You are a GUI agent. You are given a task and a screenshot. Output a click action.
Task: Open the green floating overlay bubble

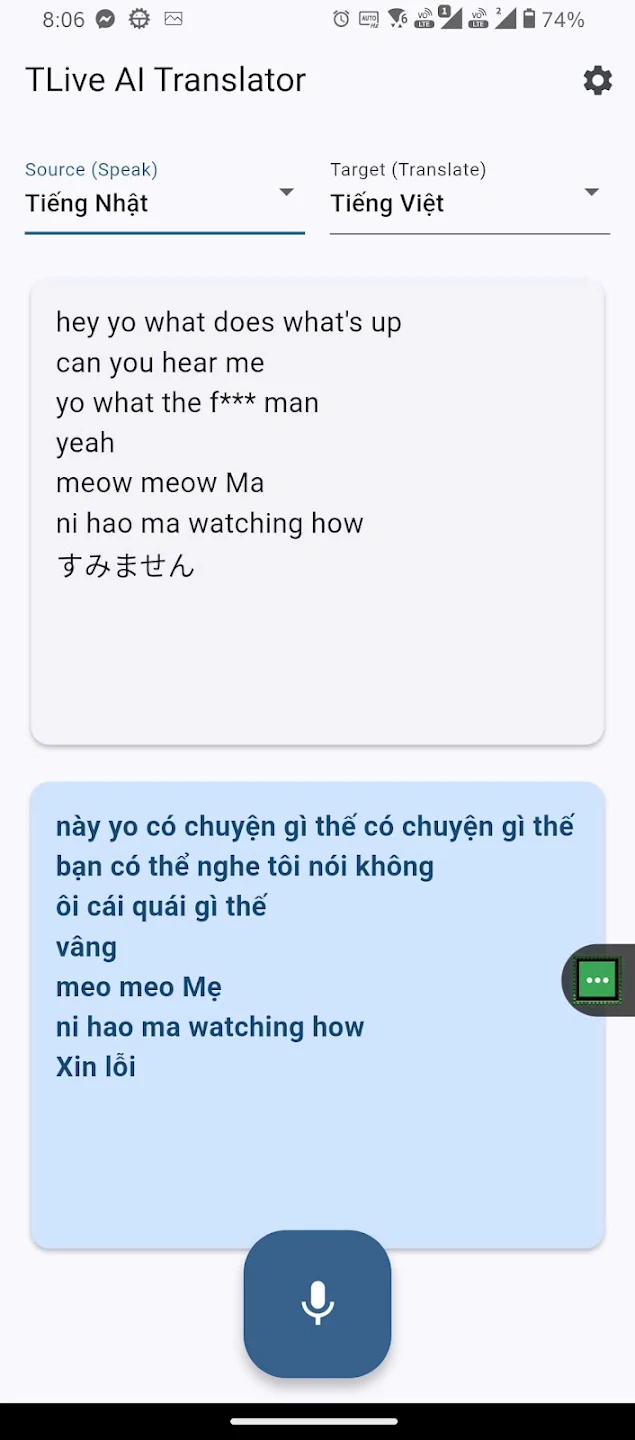(598, 980)
